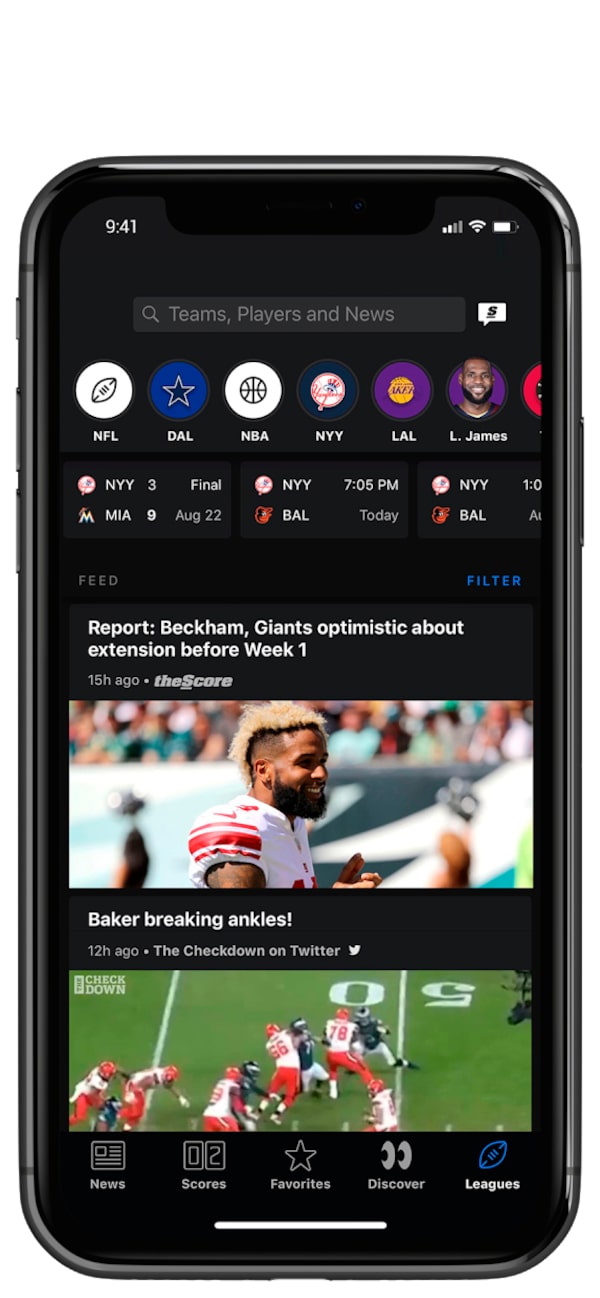This screenshot has width=600, height=1298.
Task: Select the NBA shortcut
Action: pyautogui.click(x=254, y=391)
